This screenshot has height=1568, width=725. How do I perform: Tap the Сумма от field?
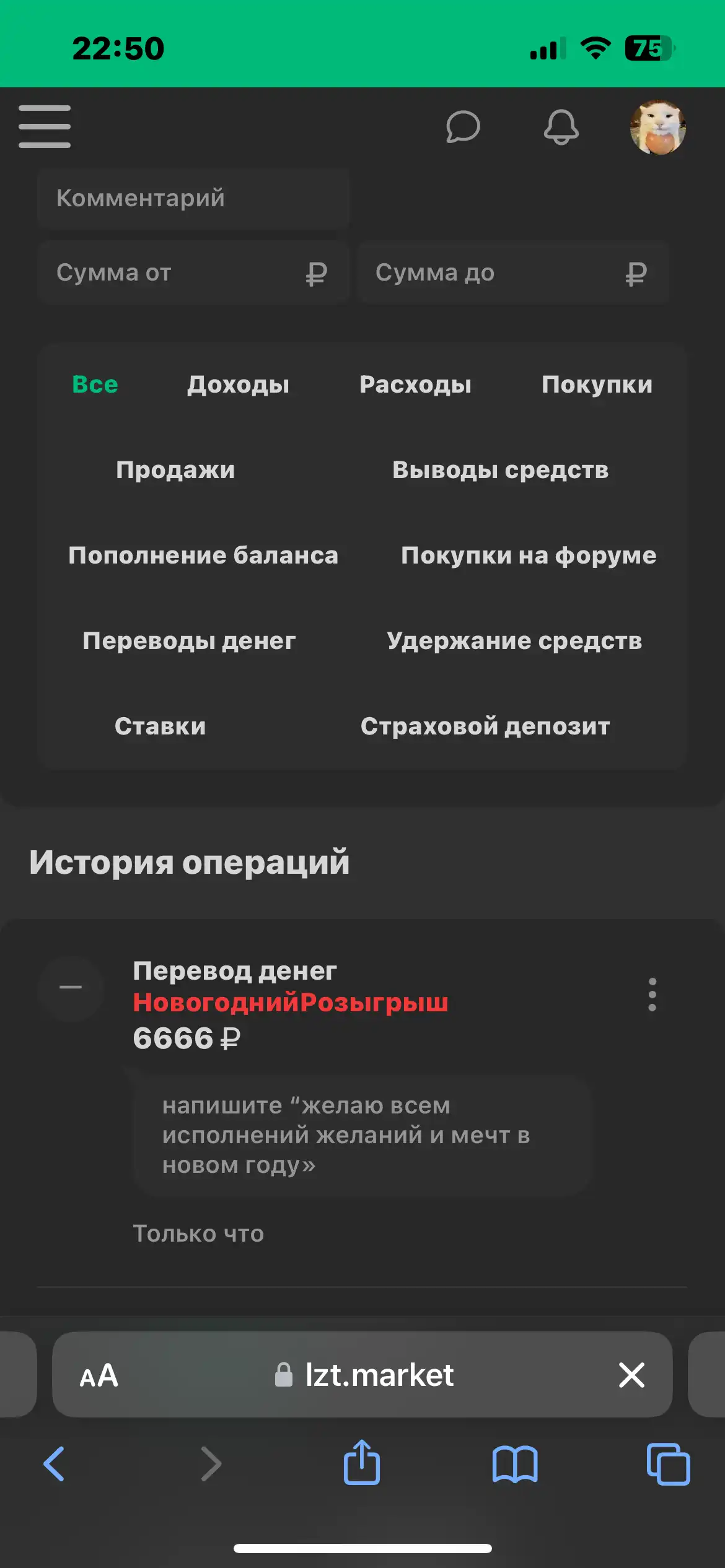point(193,272)
